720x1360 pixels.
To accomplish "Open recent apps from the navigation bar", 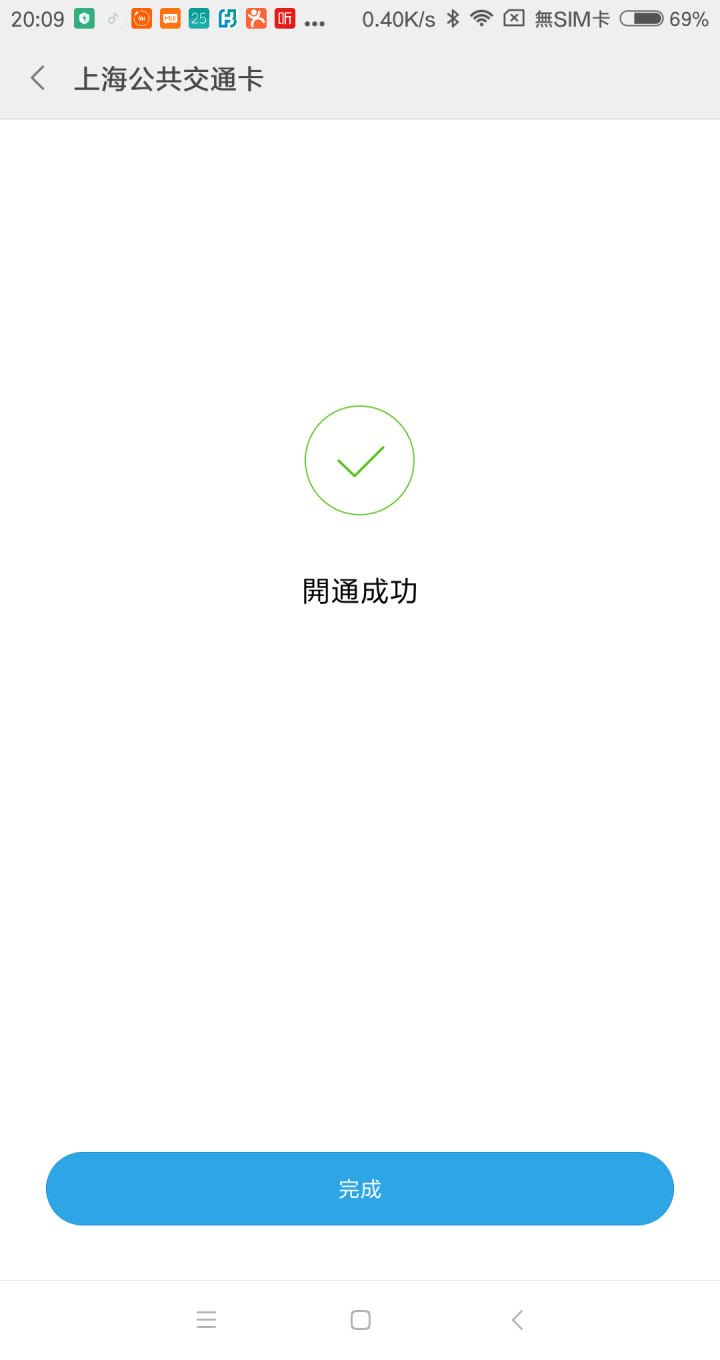I will point(206,1320).
